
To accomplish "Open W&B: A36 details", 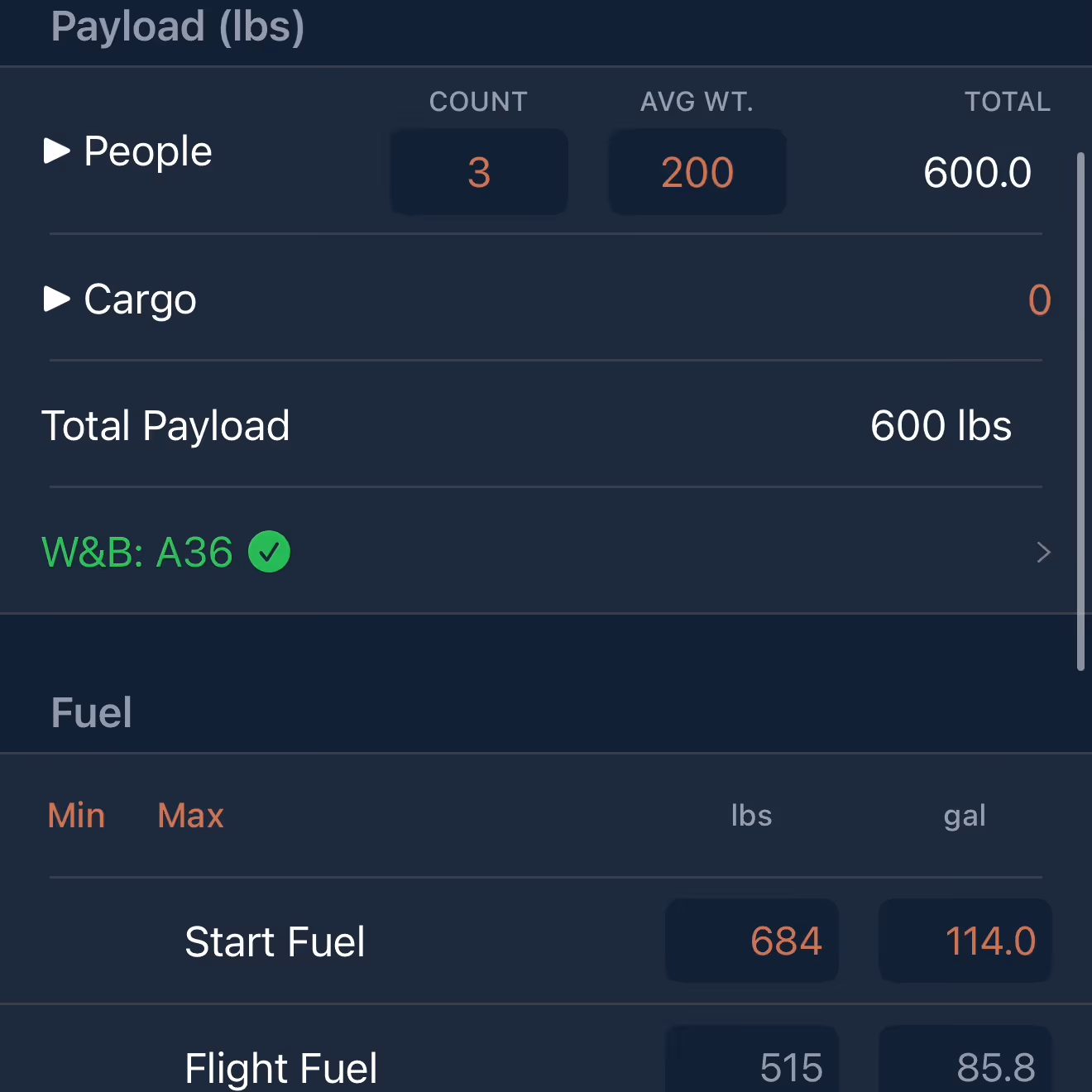I will pyautogui.click(x=546, y=552).
